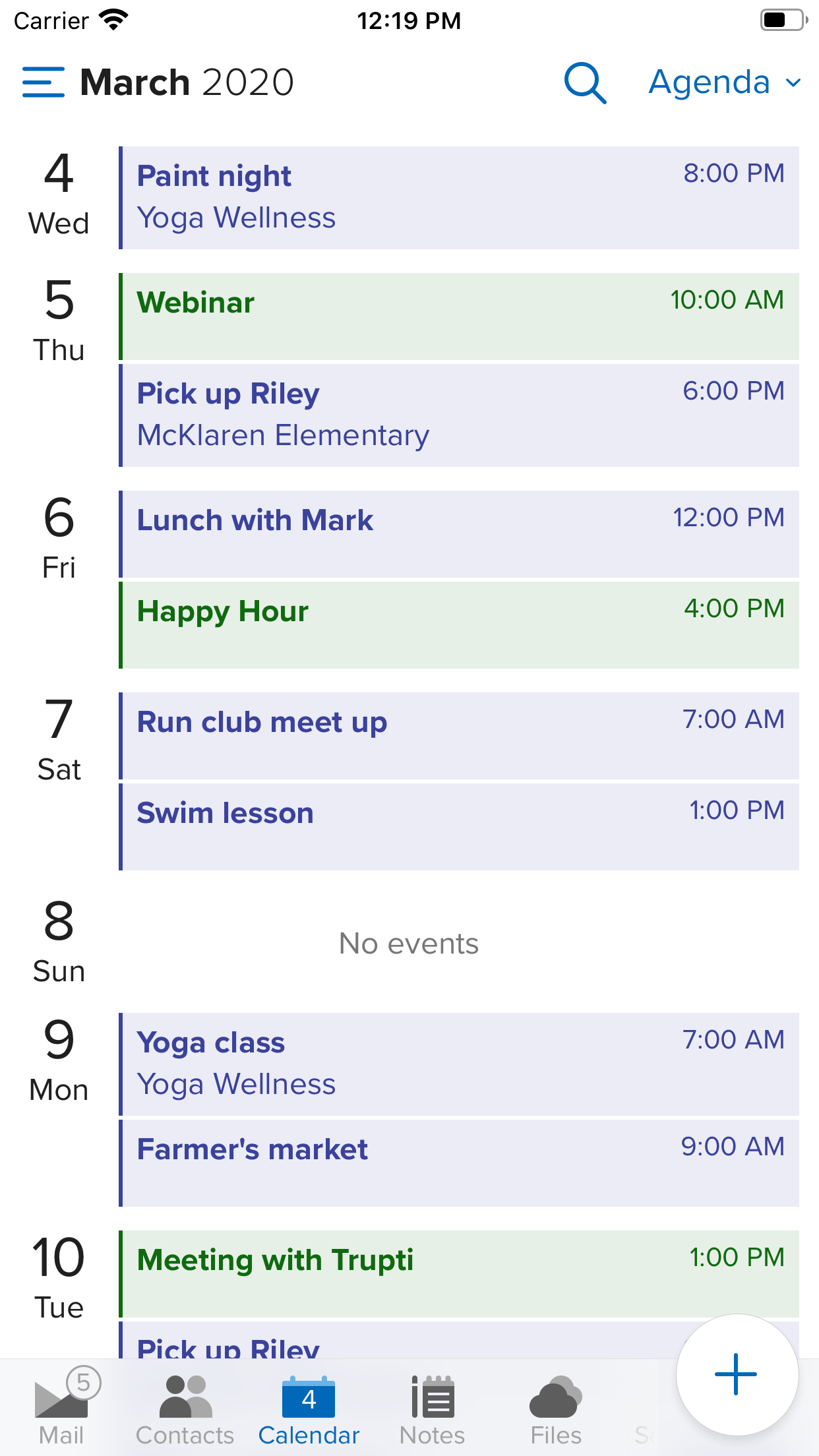Open the Webinar event
This screenshot has height=1456, width=819.
click(459, 317)
